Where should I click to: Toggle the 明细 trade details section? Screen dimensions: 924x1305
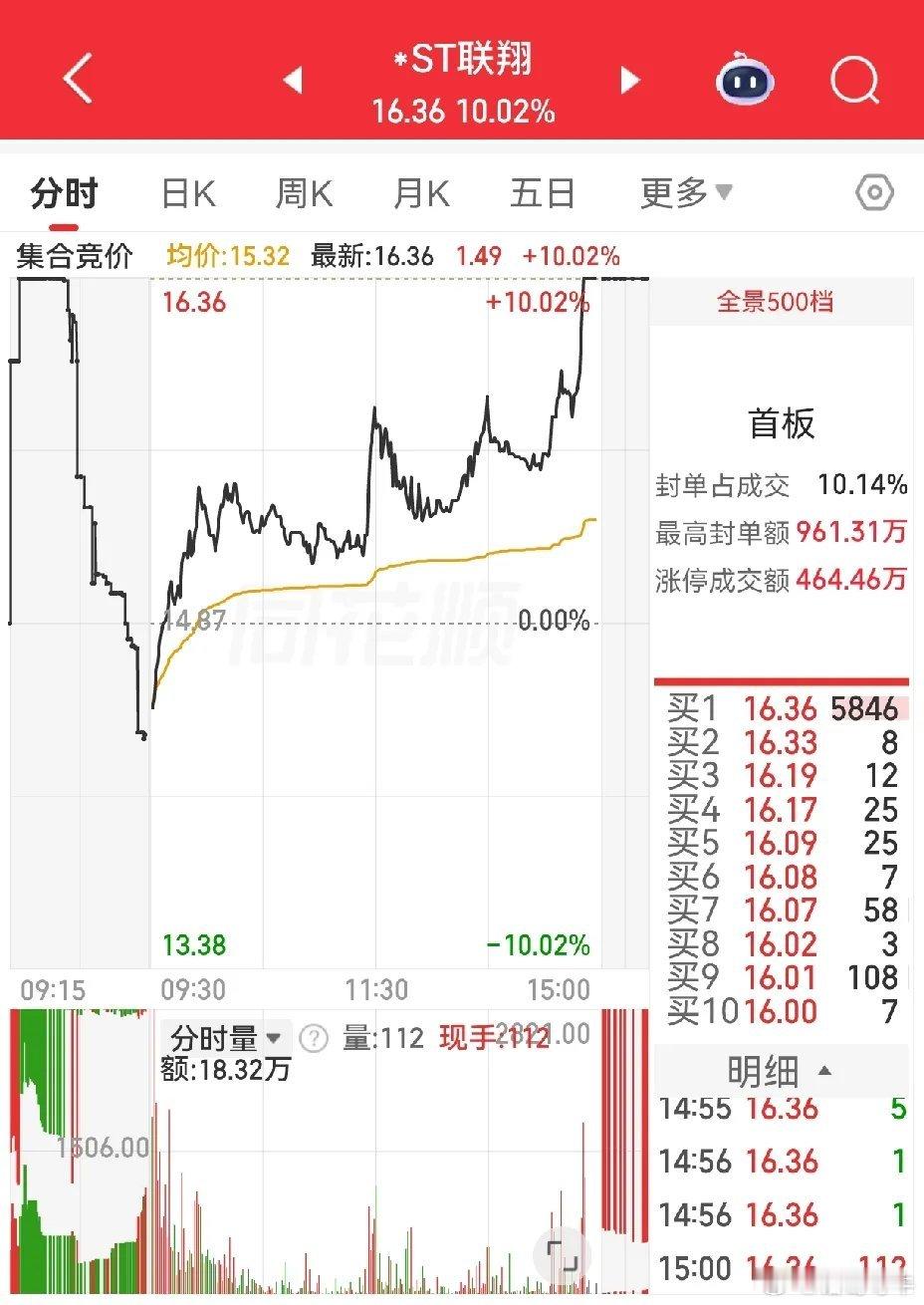780,1071
